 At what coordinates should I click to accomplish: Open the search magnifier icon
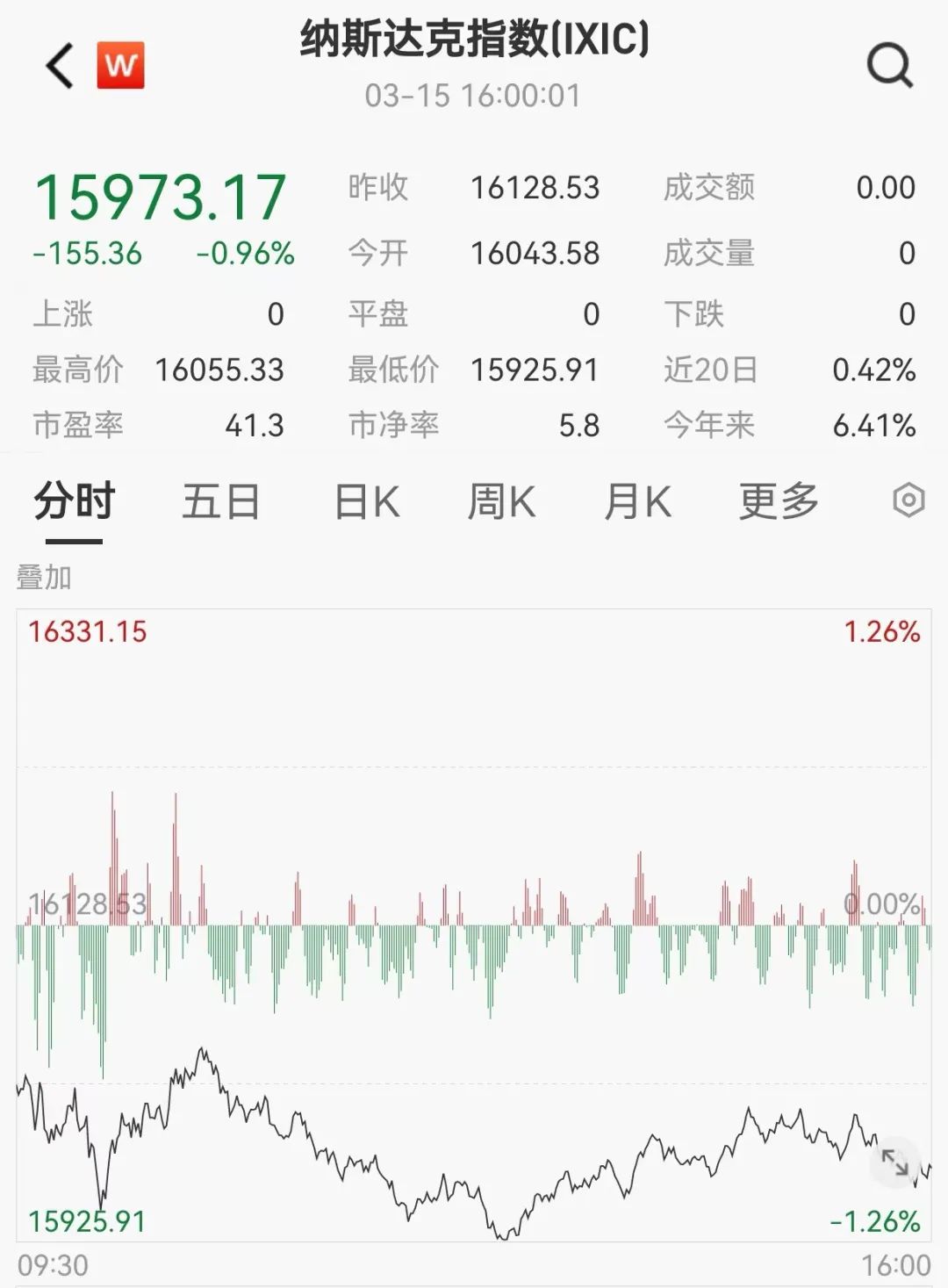coord(890,66)
